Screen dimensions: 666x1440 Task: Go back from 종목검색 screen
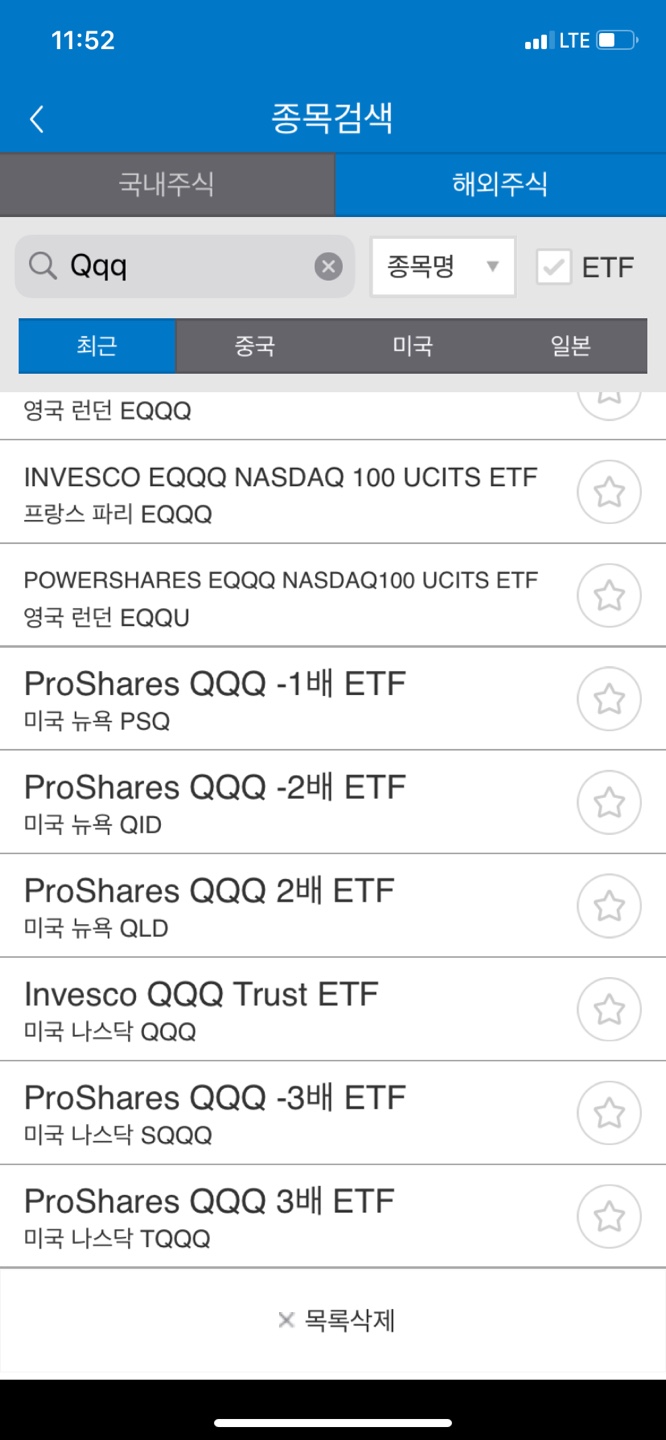point(37,119)
